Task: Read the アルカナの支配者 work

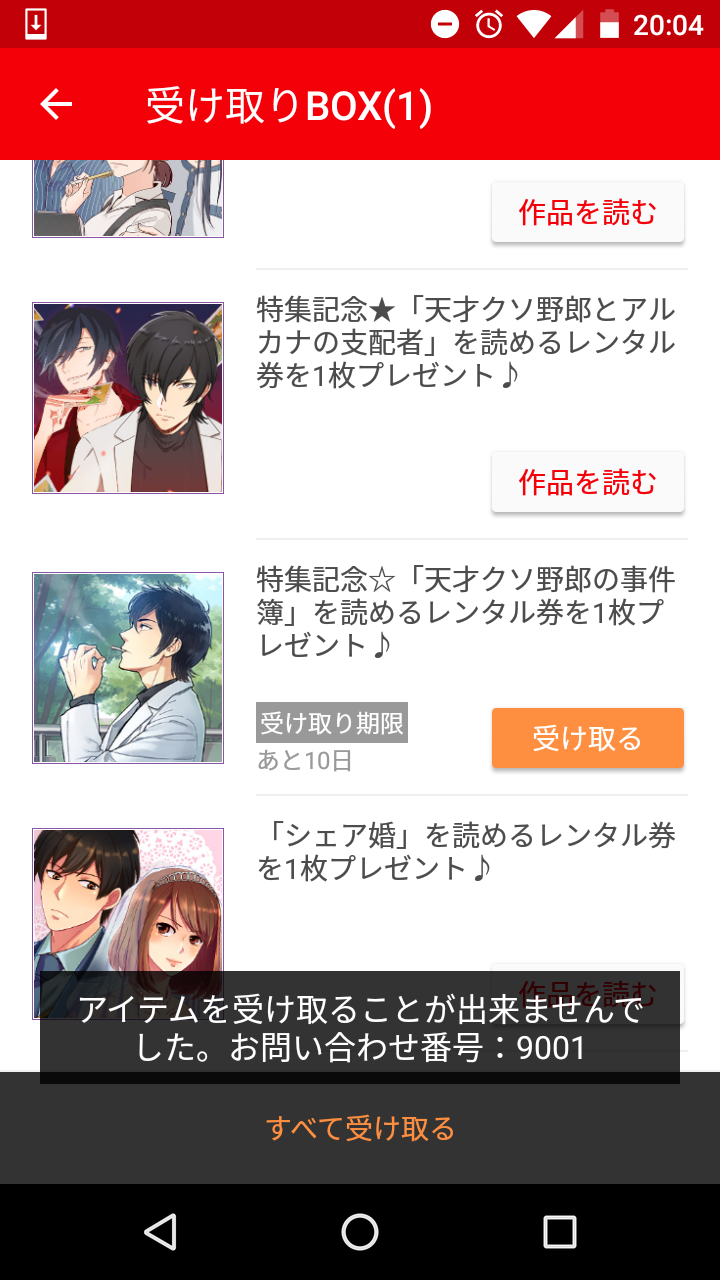Action: (x=587, y=483)
